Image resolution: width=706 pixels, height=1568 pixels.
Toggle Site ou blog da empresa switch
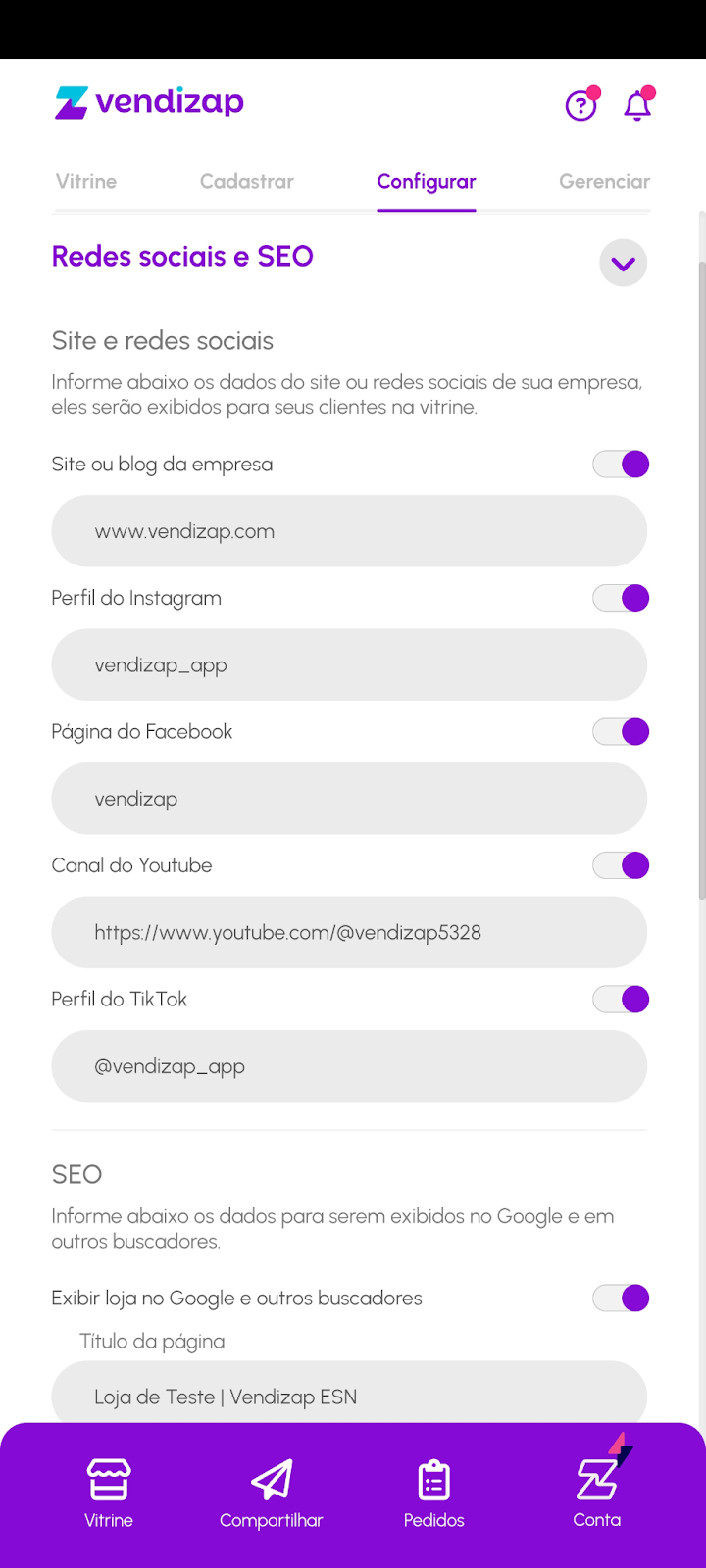coord(622,465)
